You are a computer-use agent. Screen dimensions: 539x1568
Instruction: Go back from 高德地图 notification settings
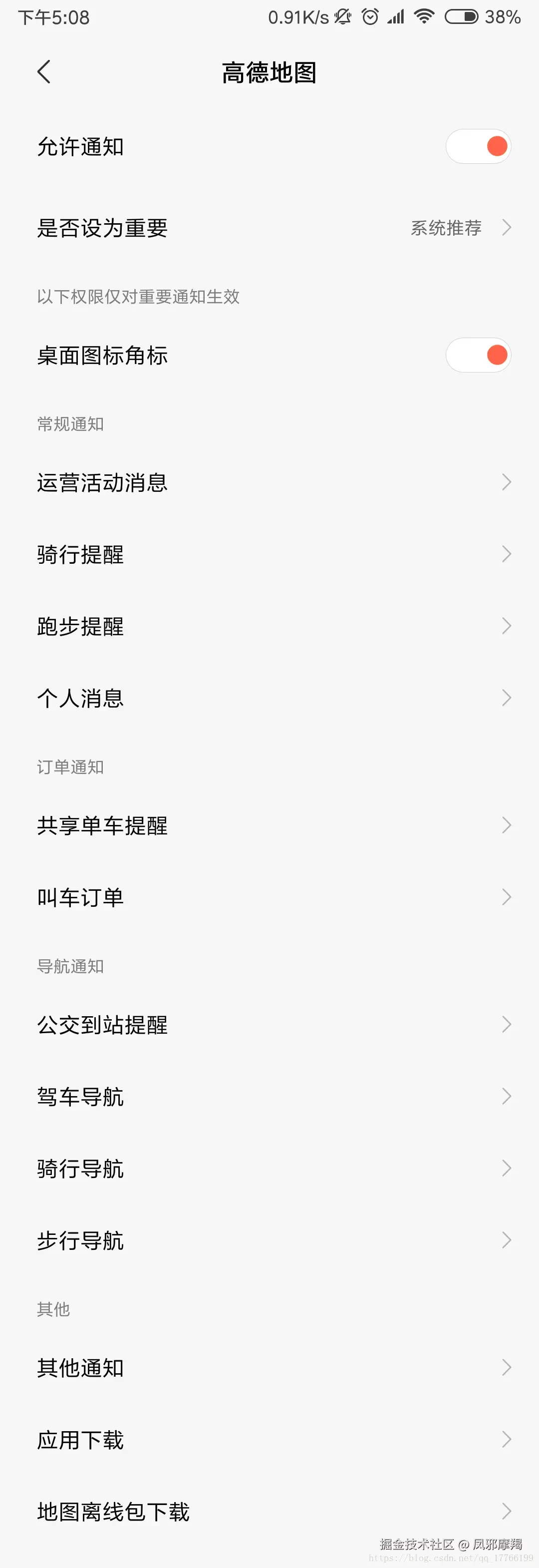tap(44, 72)
